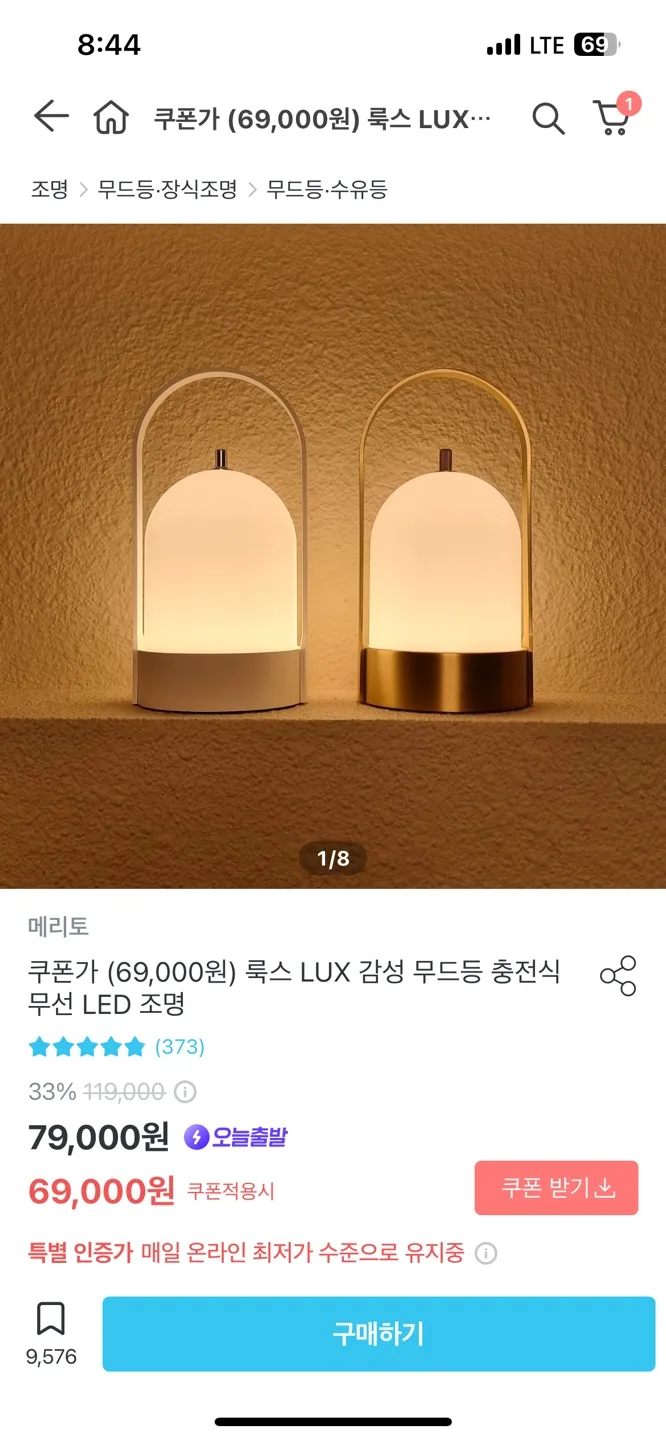This screenshot has width=666, height=1440.
Task: Open the lamp product photo
Action: (x=333, y=555)
